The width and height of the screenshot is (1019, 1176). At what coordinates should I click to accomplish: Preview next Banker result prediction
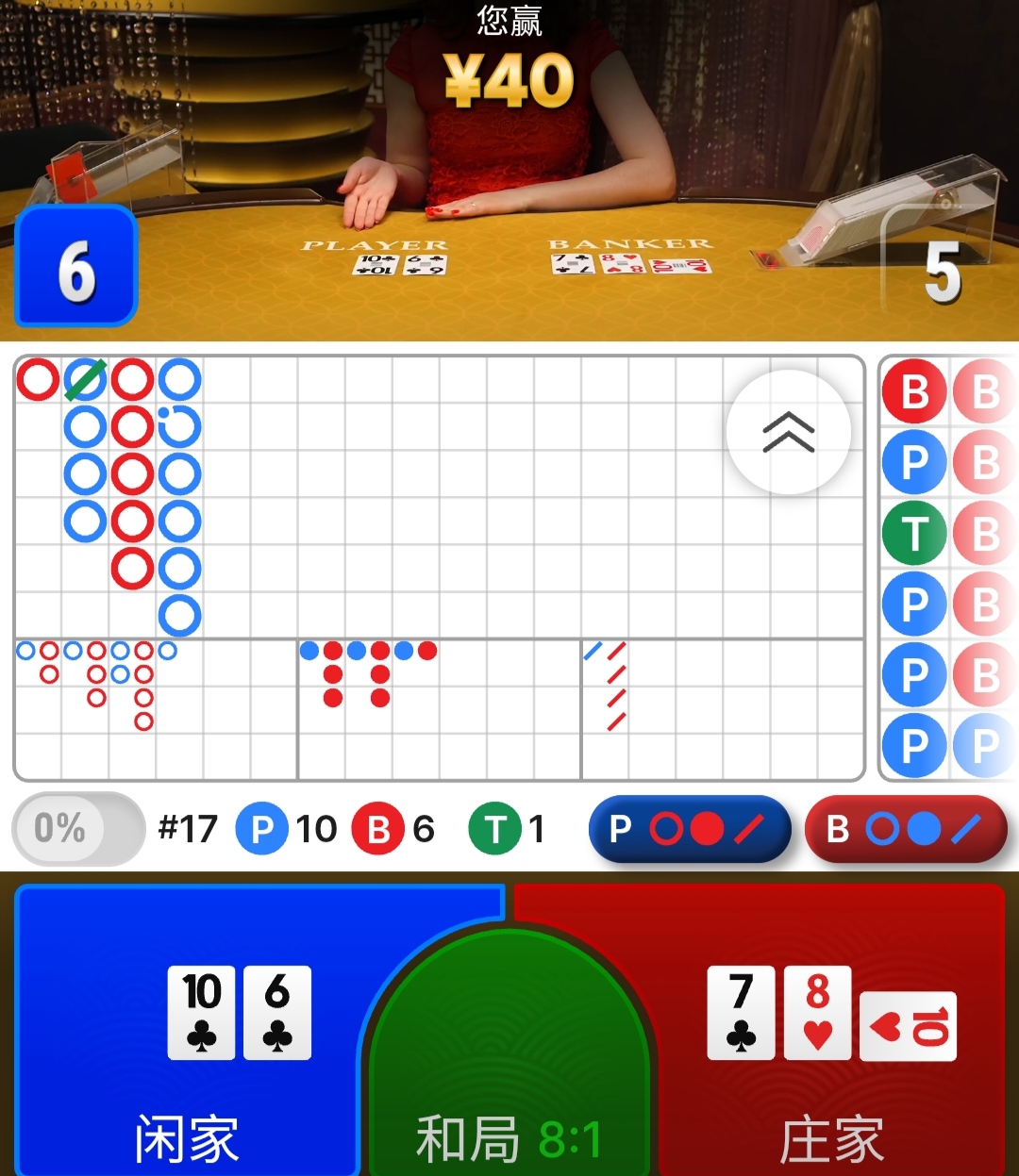906,829
